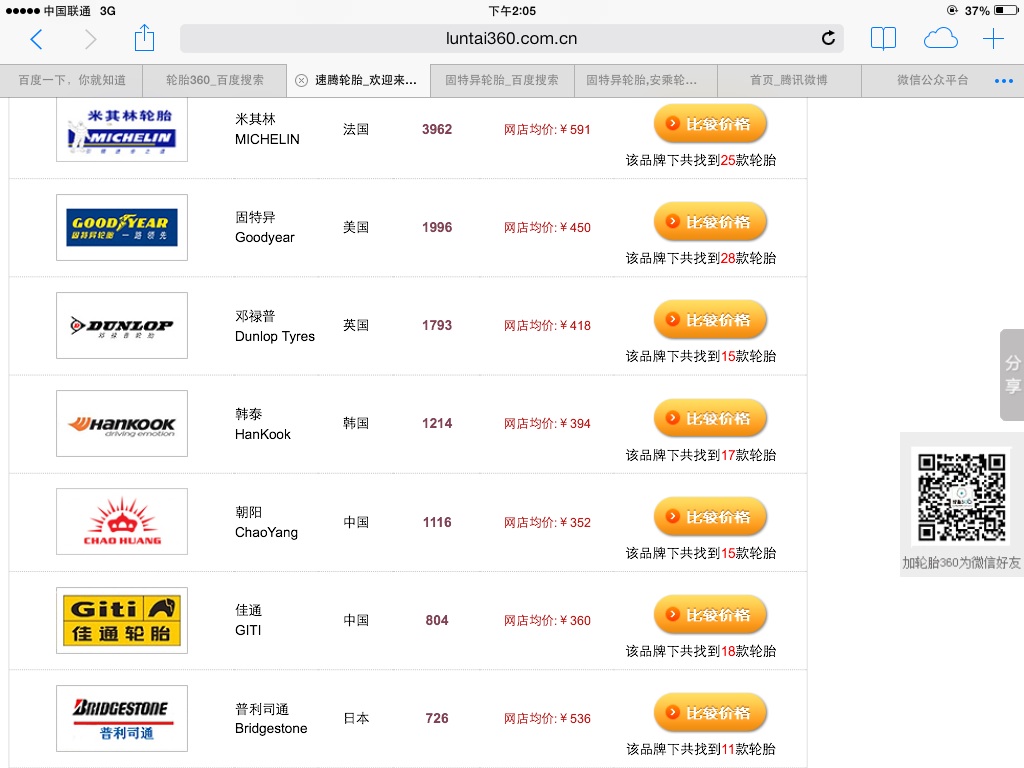Switch to the 首页_腾讯微博 tab
The width and height of the screenshot is (1024, 768).
[789, 80]
